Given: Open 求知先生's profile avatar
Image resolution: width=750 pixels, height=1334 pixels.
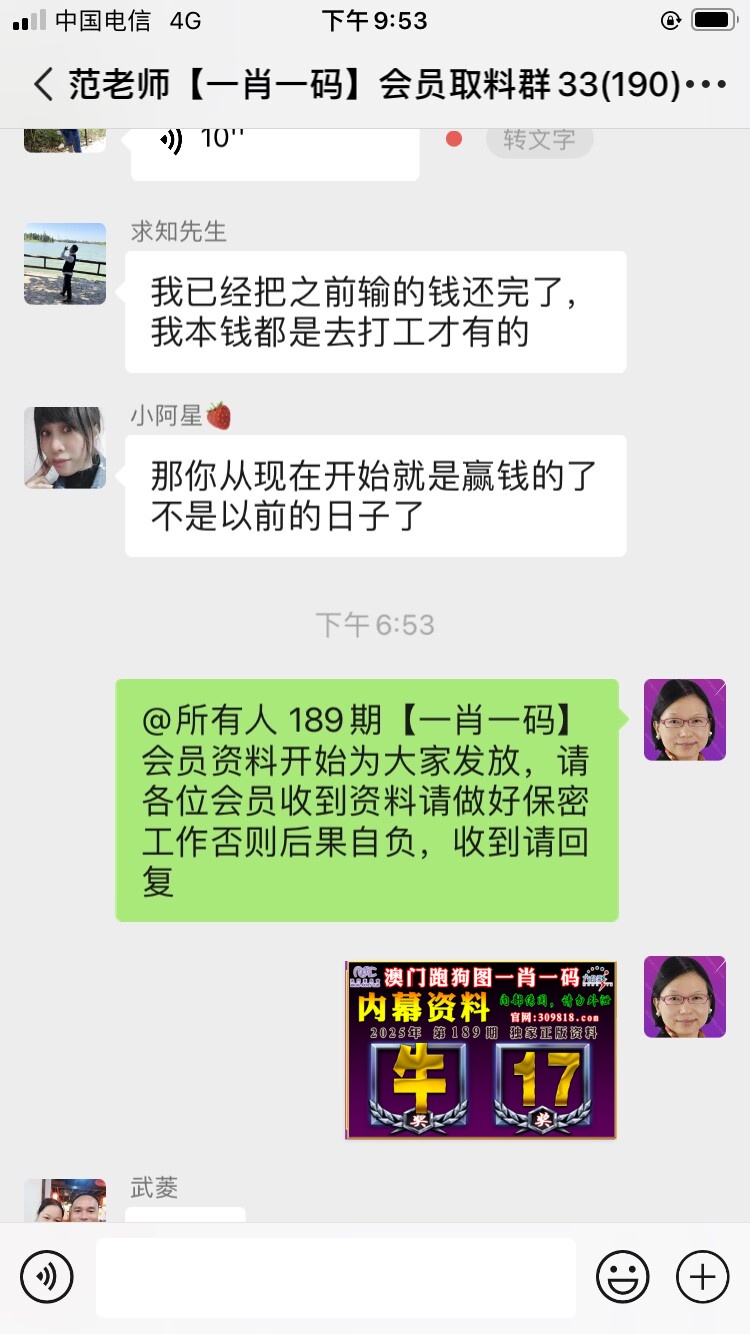Looking at the screenshot, I should pyautogui.click(x=65, y=263).
